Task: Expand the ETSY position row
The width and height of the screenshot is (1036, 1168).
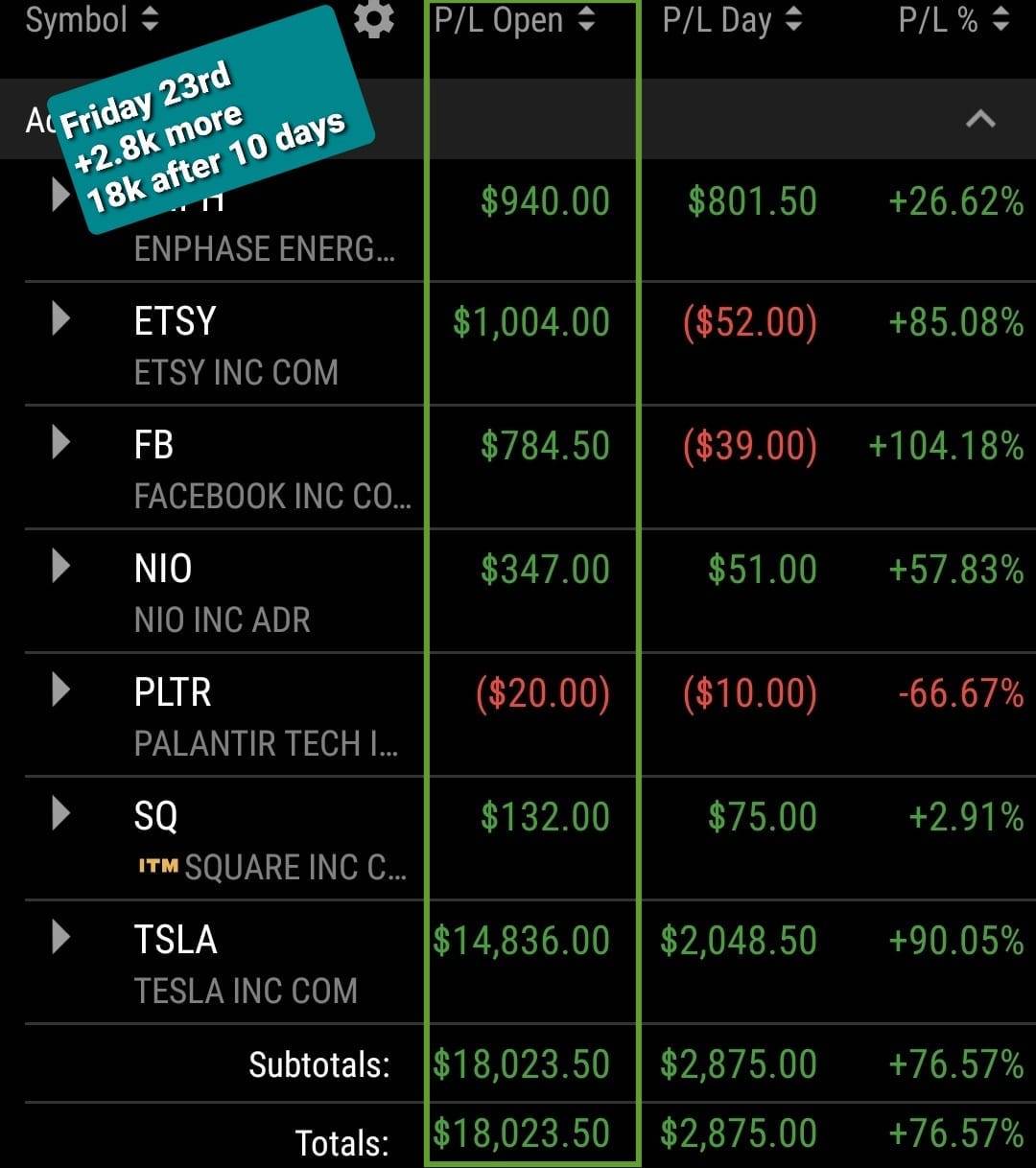Action: [61, 318]
